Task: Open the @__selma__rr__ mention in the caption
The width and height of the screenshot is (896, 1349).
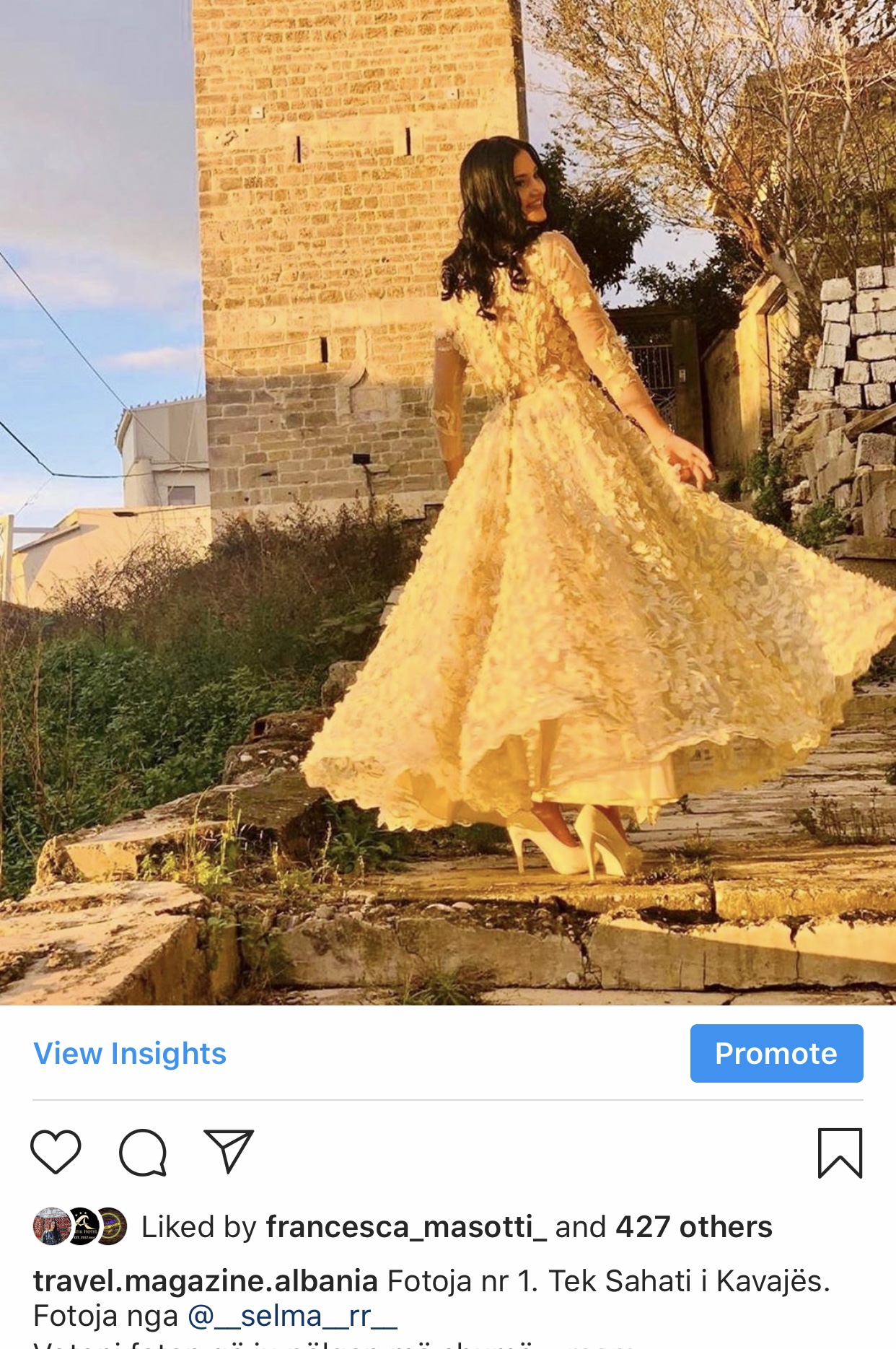Action: [292, 1316]
